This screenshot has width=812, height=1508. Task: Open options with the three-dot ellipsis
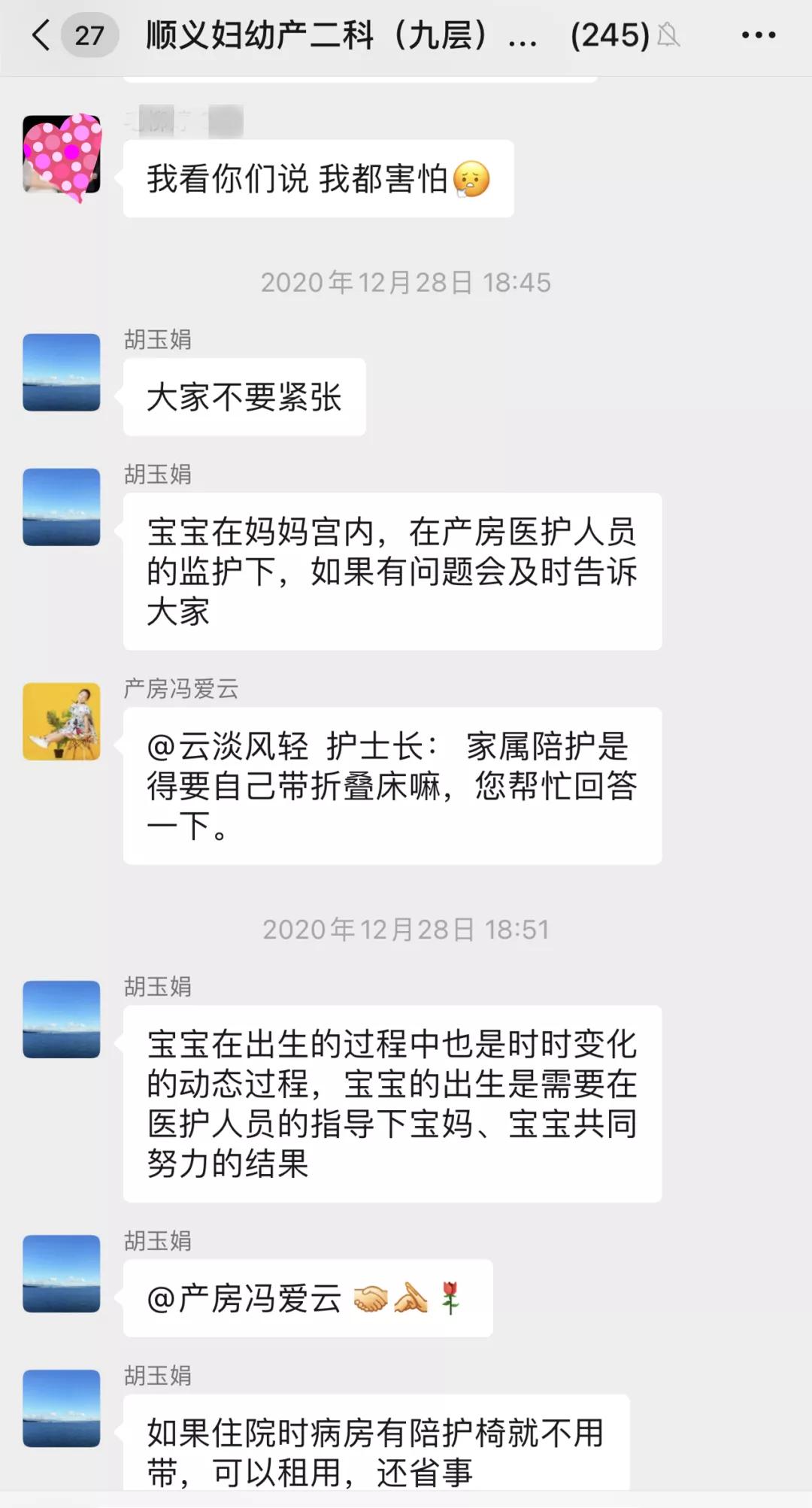point(759,35)
